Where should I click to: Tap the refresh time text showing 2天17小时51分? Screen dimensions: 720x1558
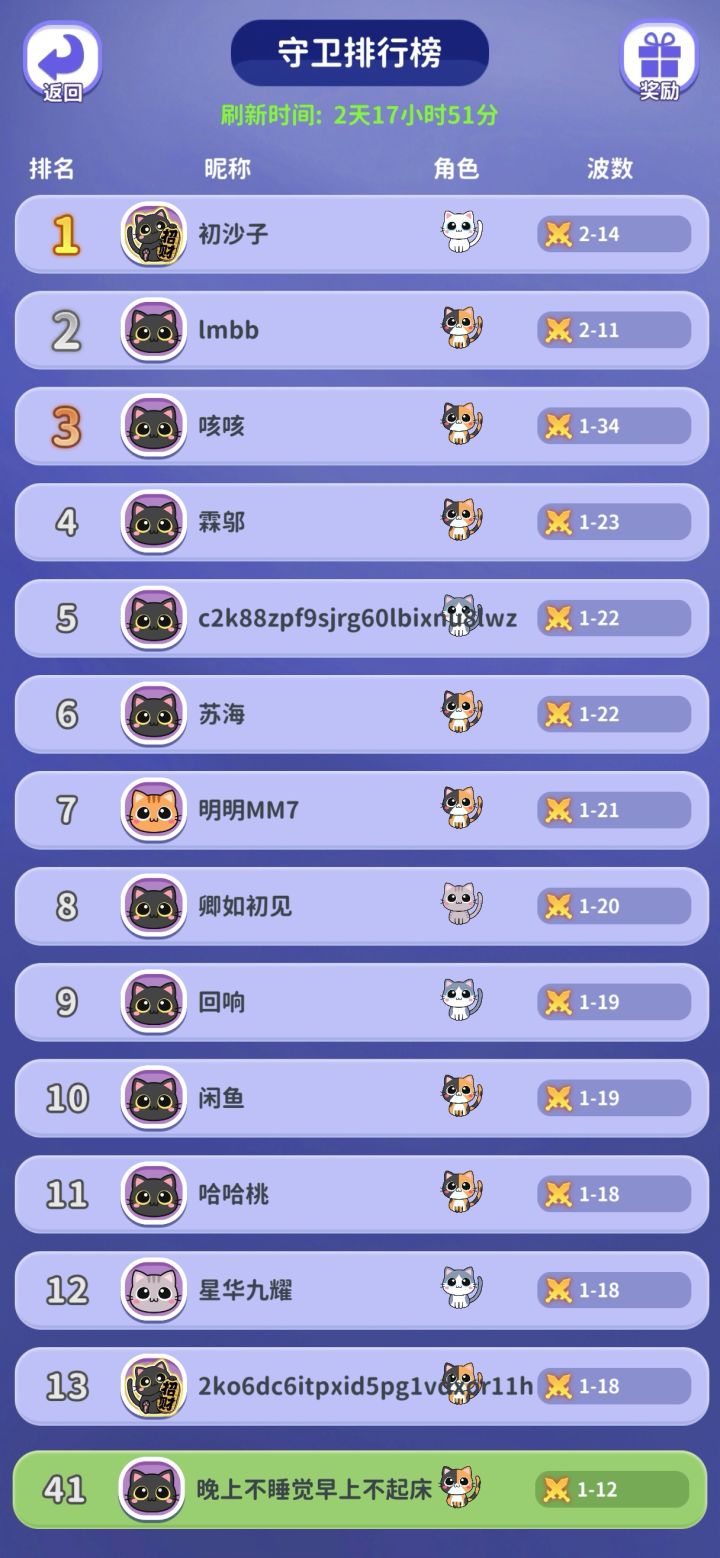360,115
